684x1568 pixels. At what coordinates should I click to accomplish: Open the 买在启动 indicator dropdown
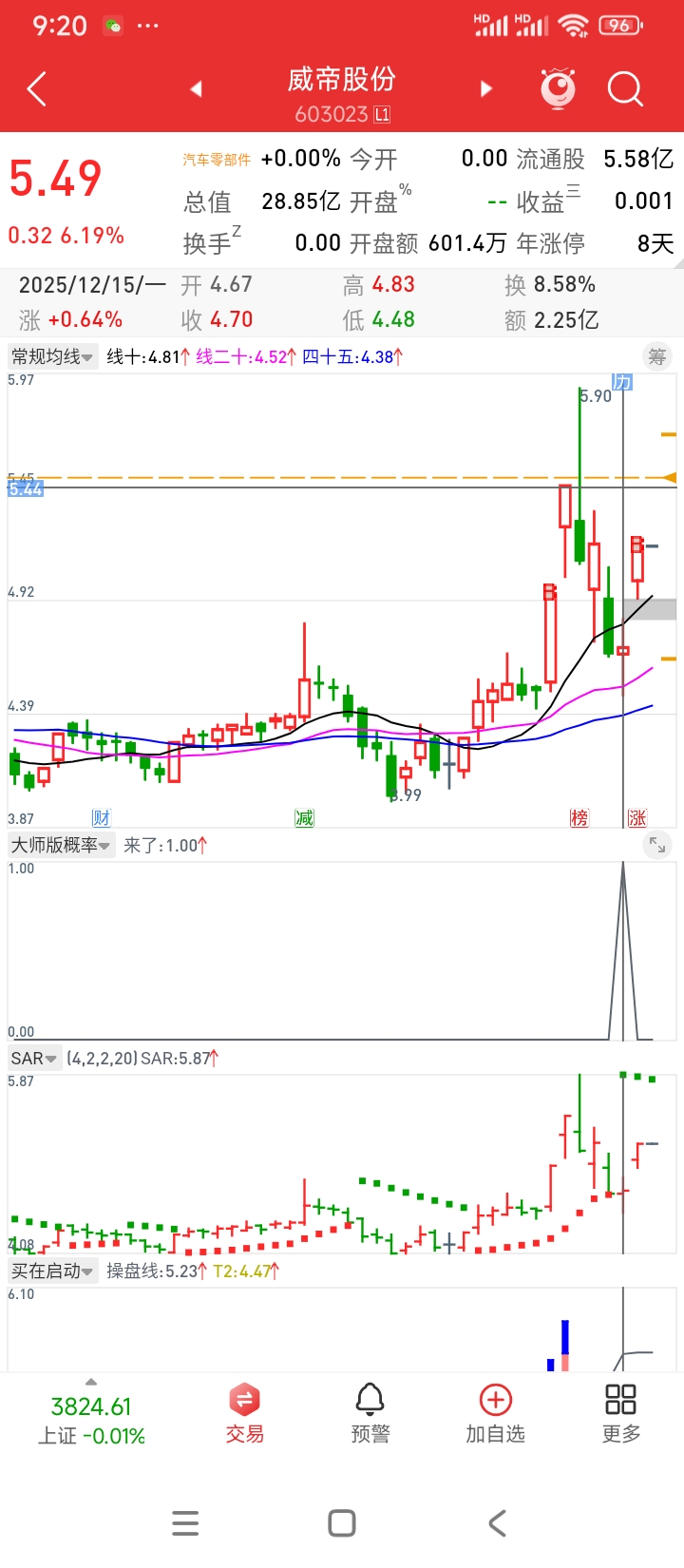click(52, 1271)
